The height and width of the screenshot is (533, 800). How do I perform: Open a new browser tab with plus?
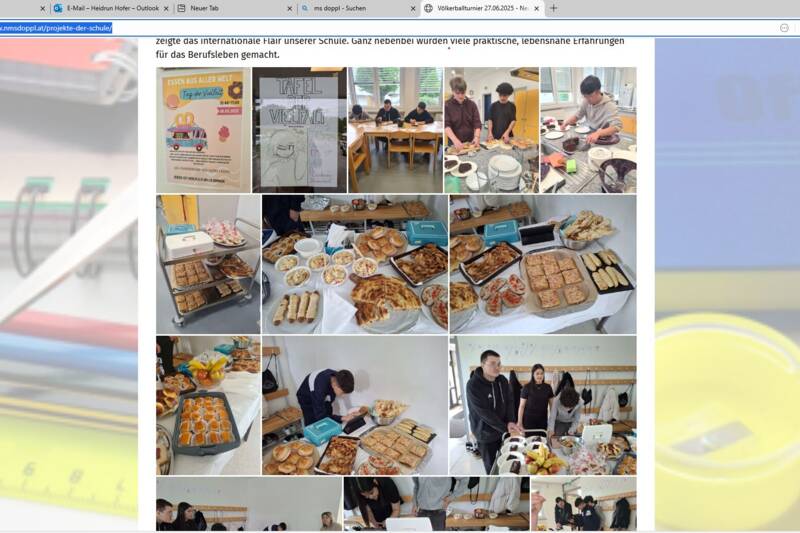tap(554, 8)
